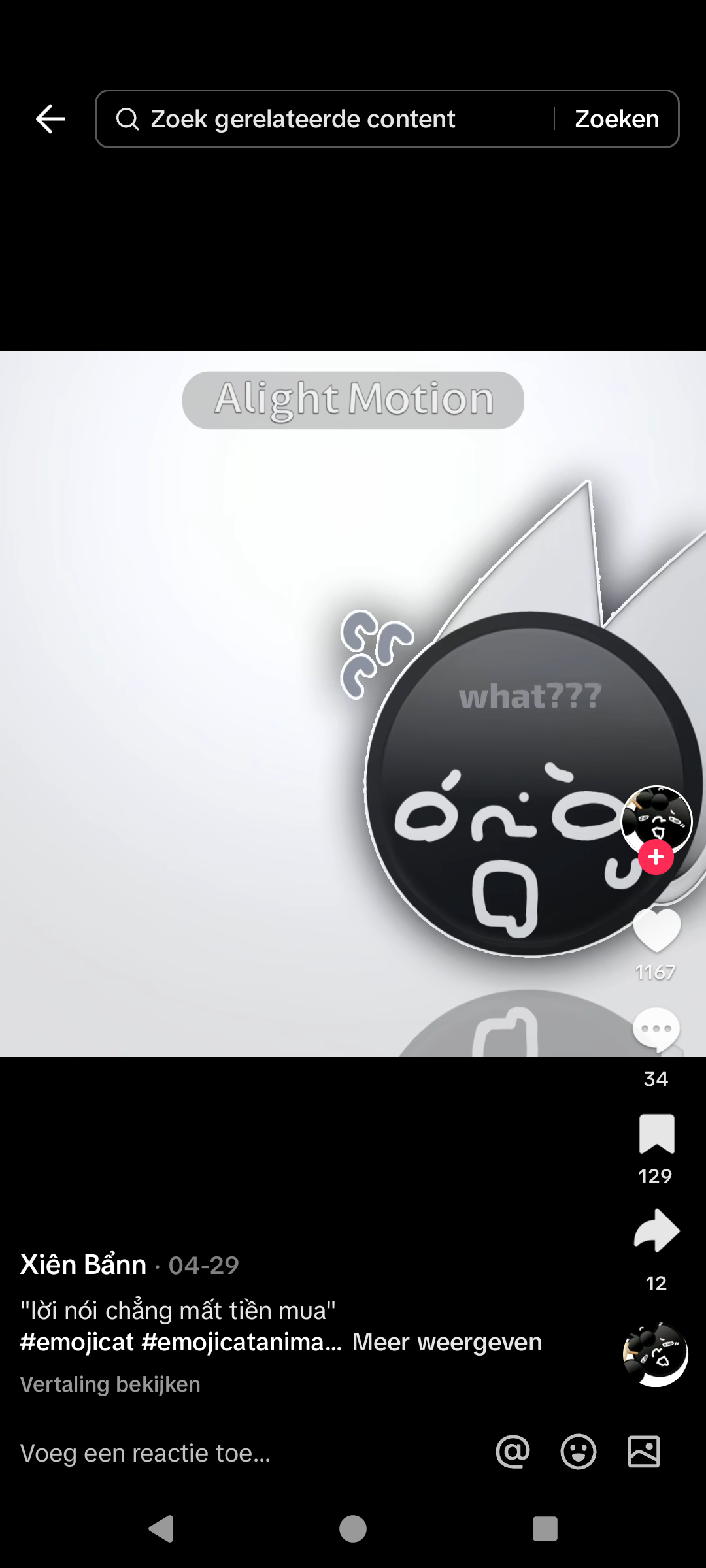Like this video with the heart
This screenshot has width=706, height=1568.
tap(656, 930)
